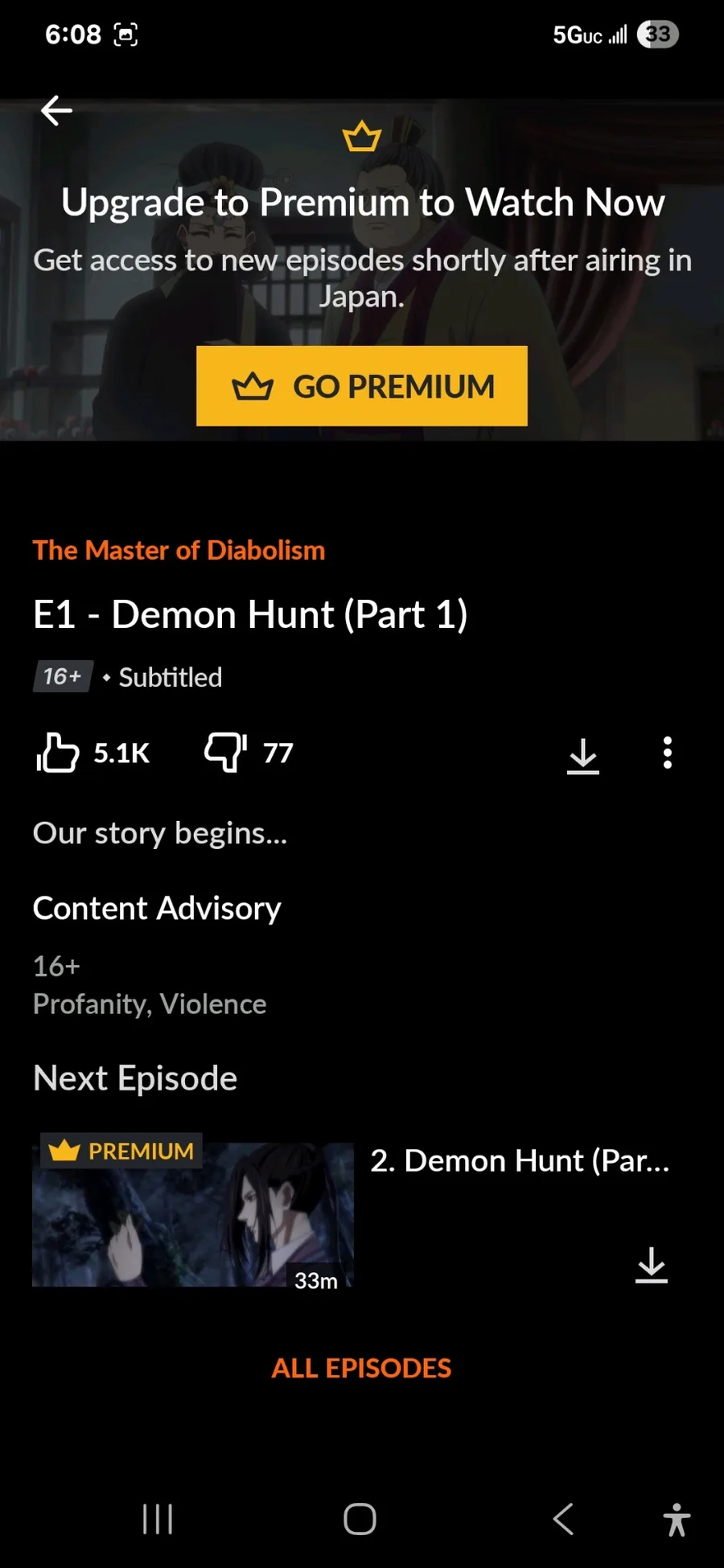This screenshot has width=724, height=1568.
Task: Download the next episode 2
Action: coord(652,1265)
